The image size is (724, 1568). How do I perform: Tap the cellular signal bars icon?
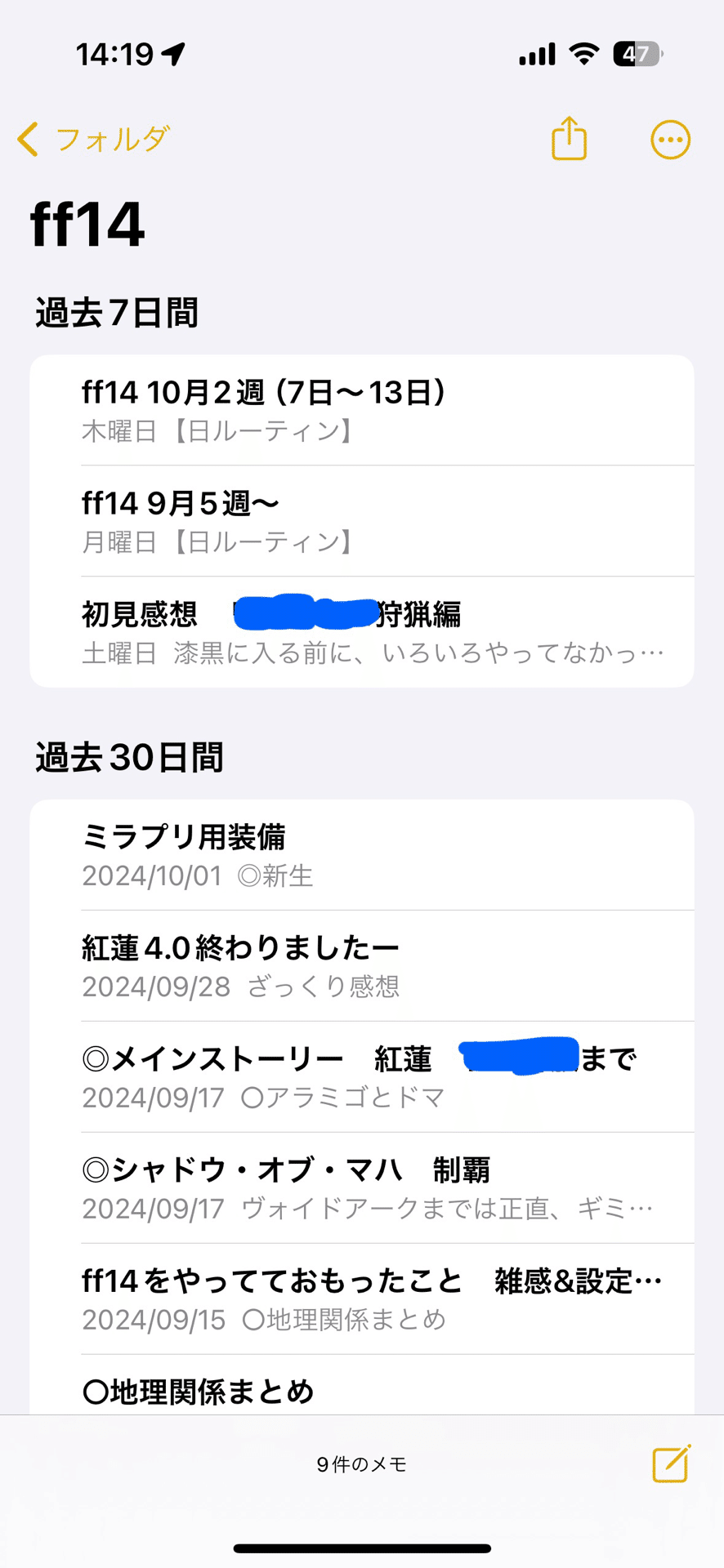[x=534, y=53]
